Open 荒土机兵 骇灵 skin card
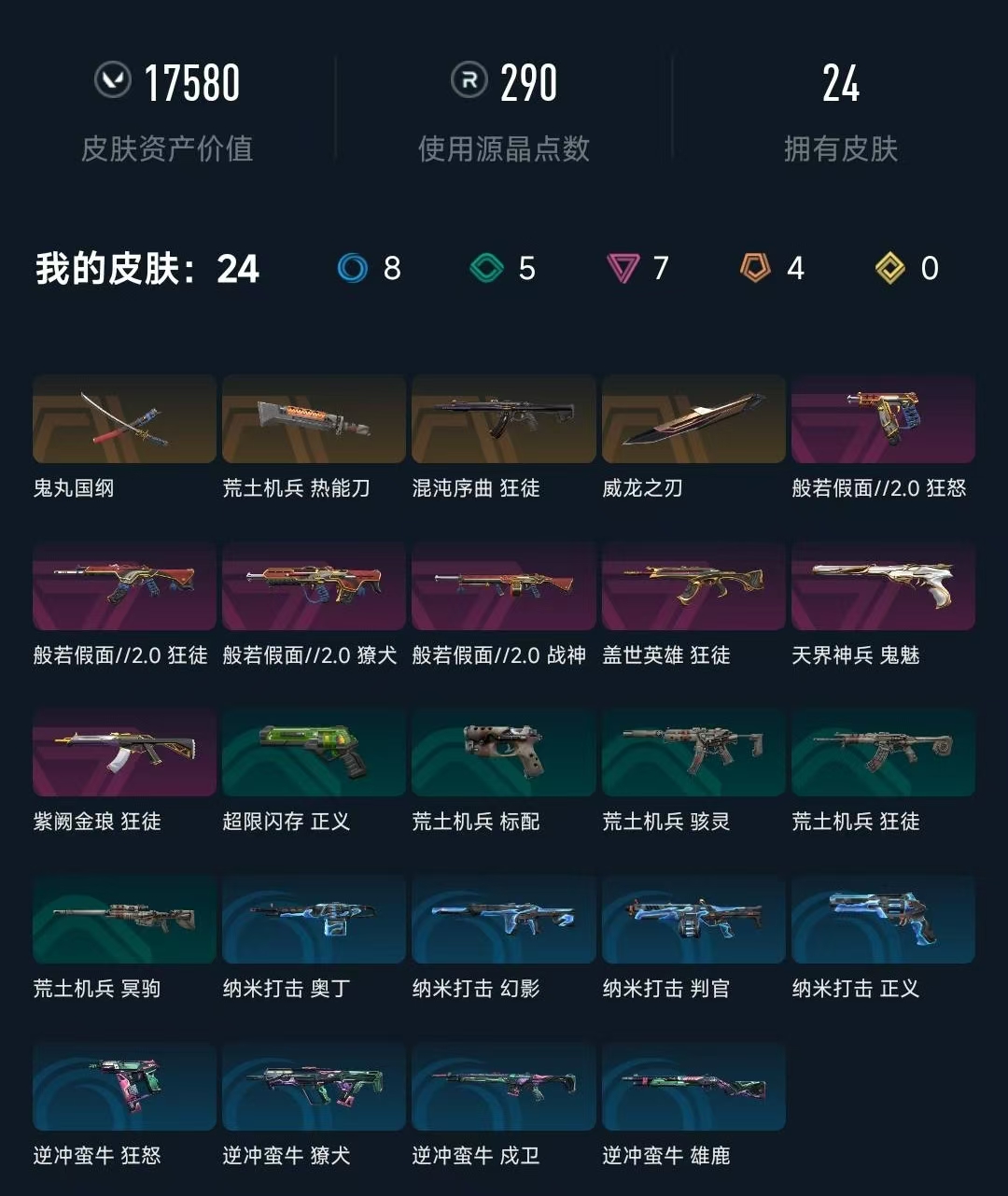The width and height of the screenshot is (1008, 1196). 693,753
